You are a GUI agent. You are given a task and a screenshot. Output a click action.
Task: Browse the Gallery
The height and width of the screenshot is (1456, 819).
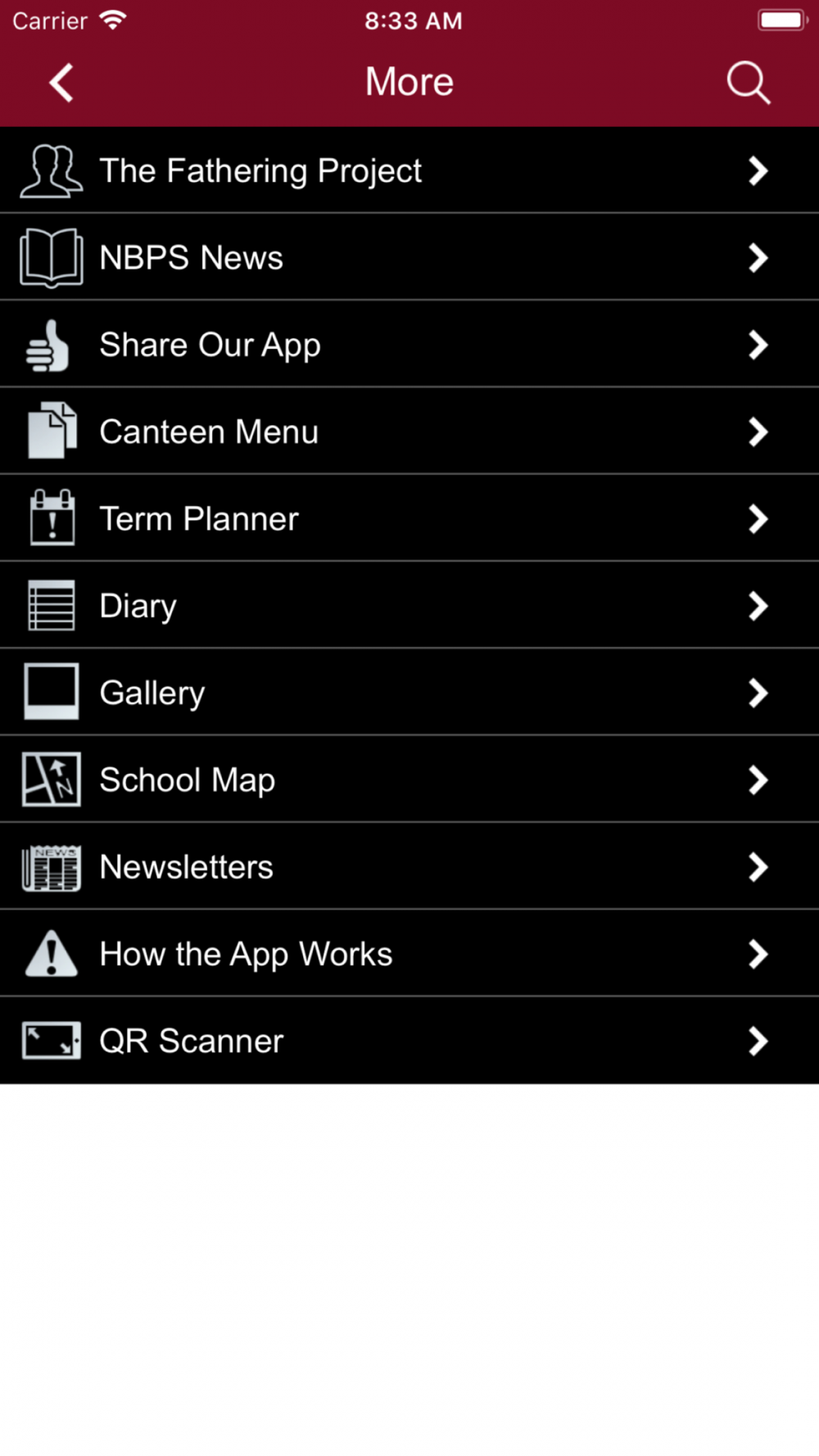[x=409, y=693]
